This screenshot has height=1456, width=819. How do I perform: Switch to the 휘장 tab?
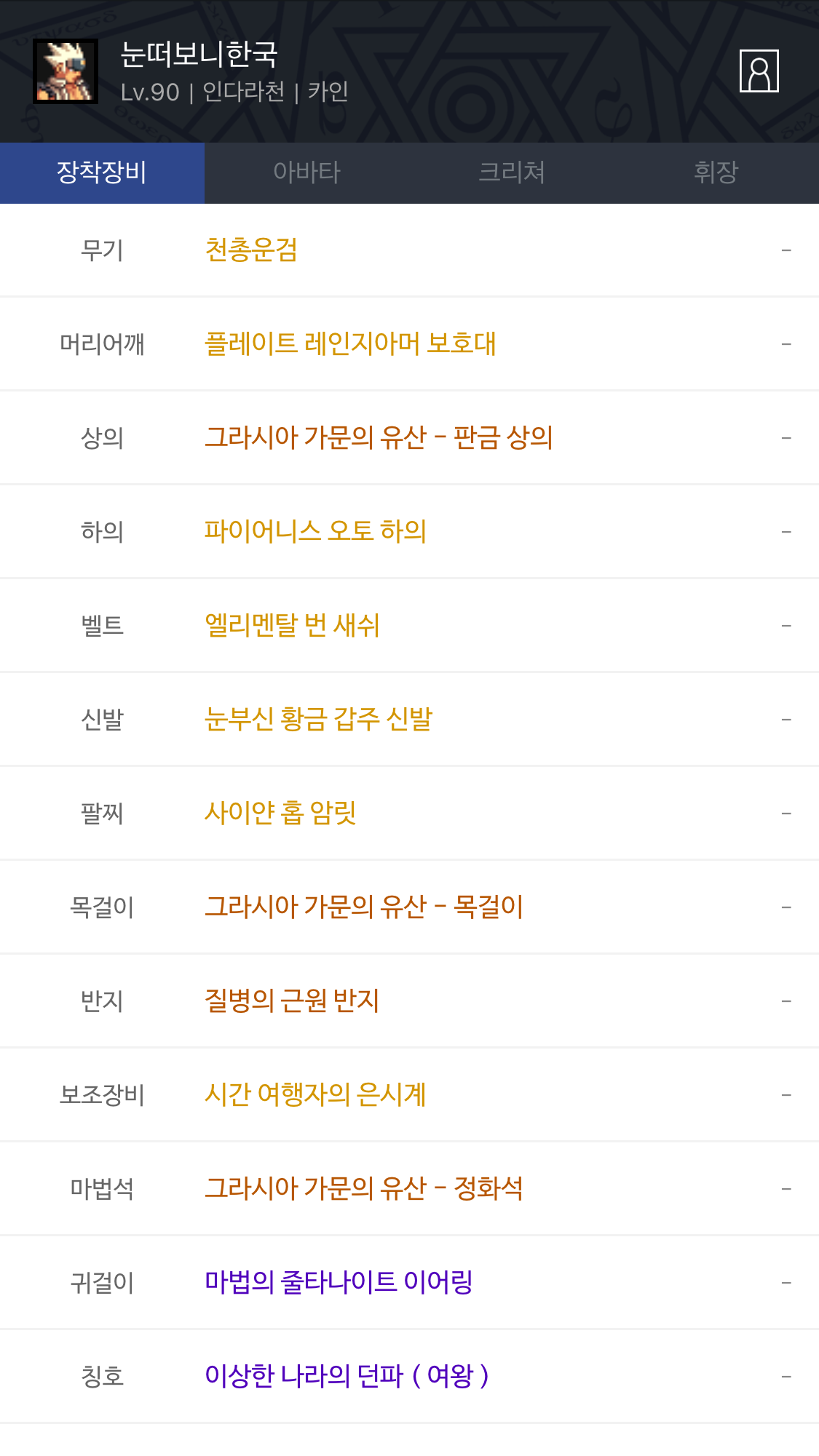tap(716, 172)
